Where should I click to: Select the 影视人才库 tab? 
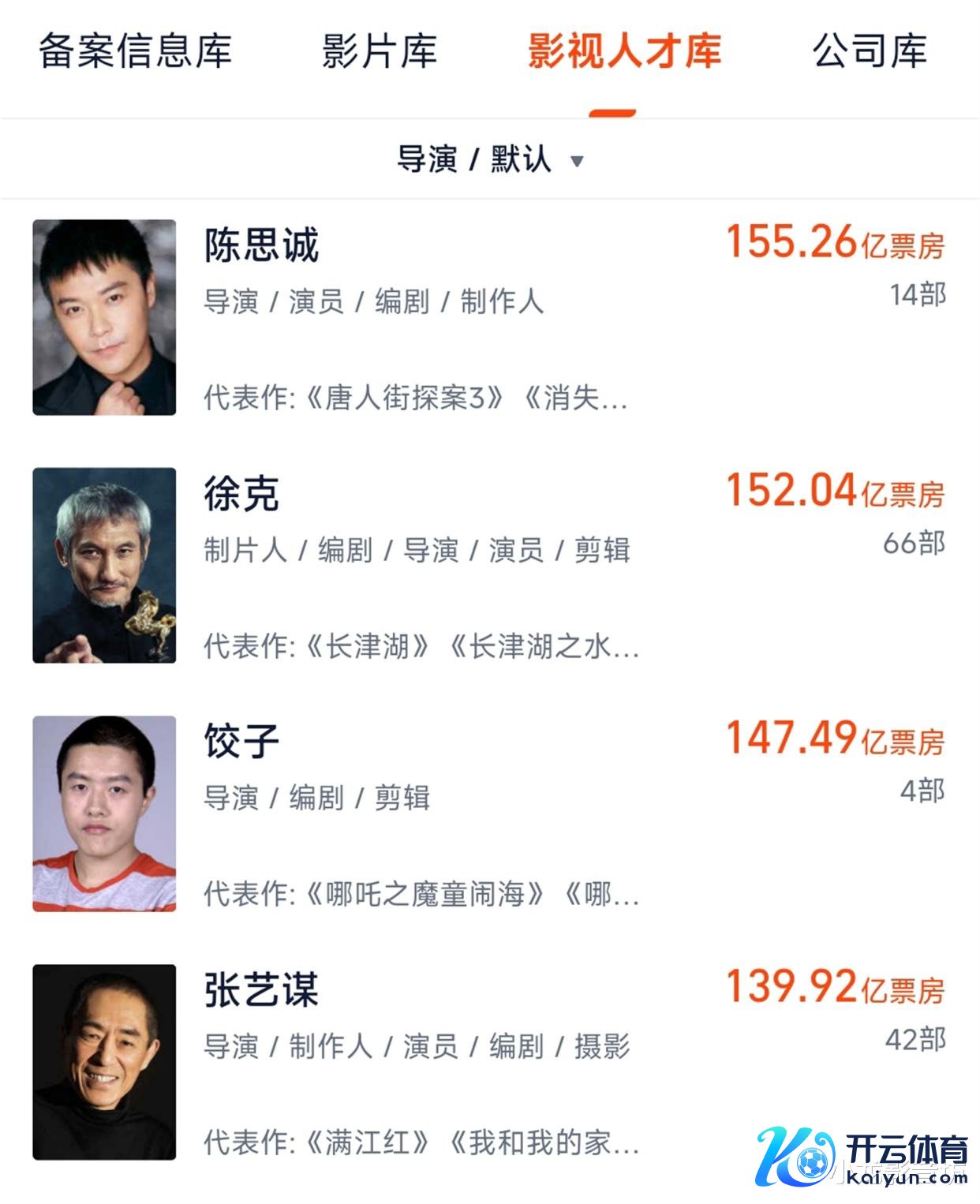tap(624, 51)
